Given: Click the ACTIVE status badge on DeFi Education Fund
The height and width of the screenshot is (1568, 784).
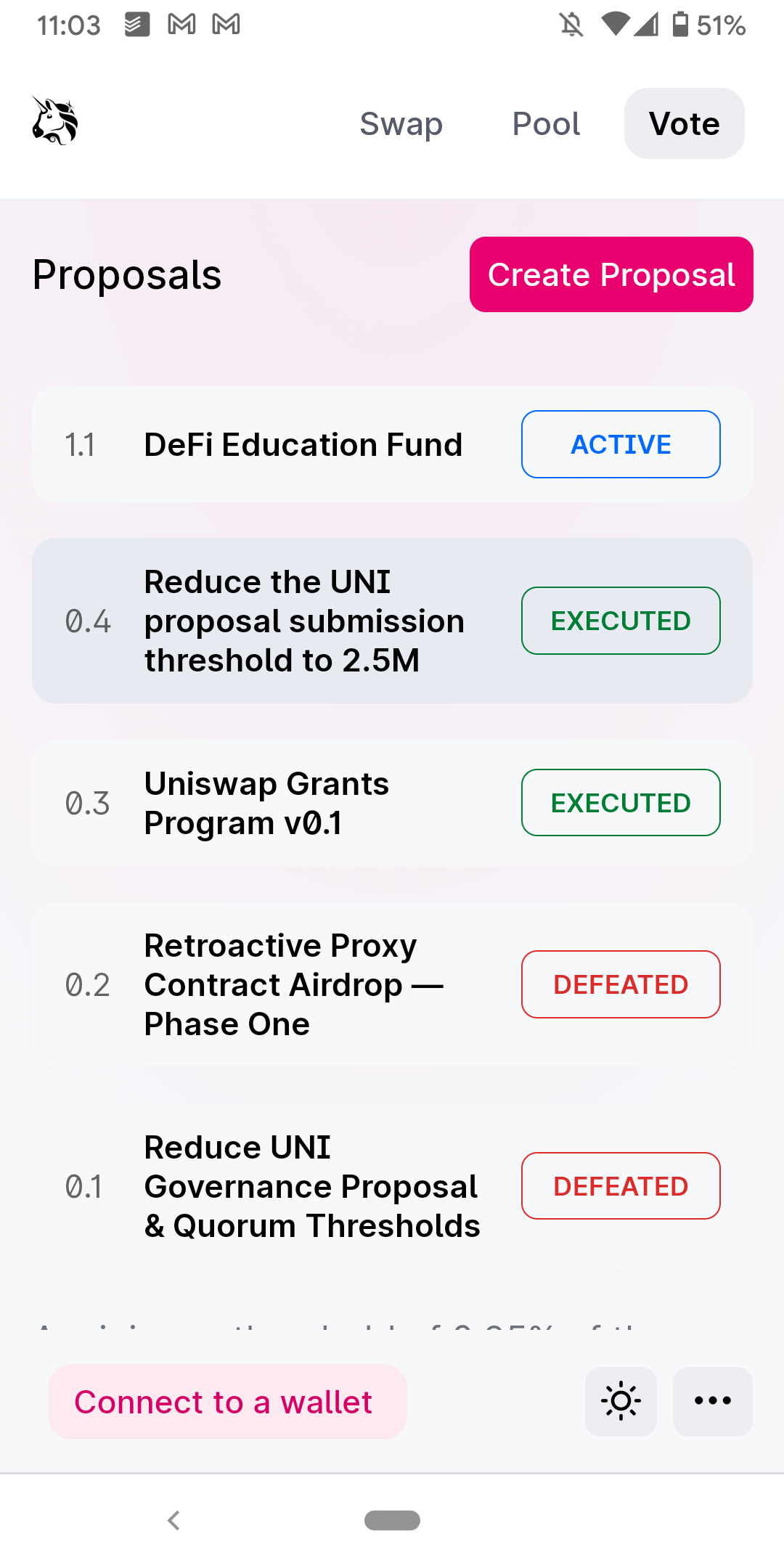Looking at the screenshot, I should click(x=620, y=444).
